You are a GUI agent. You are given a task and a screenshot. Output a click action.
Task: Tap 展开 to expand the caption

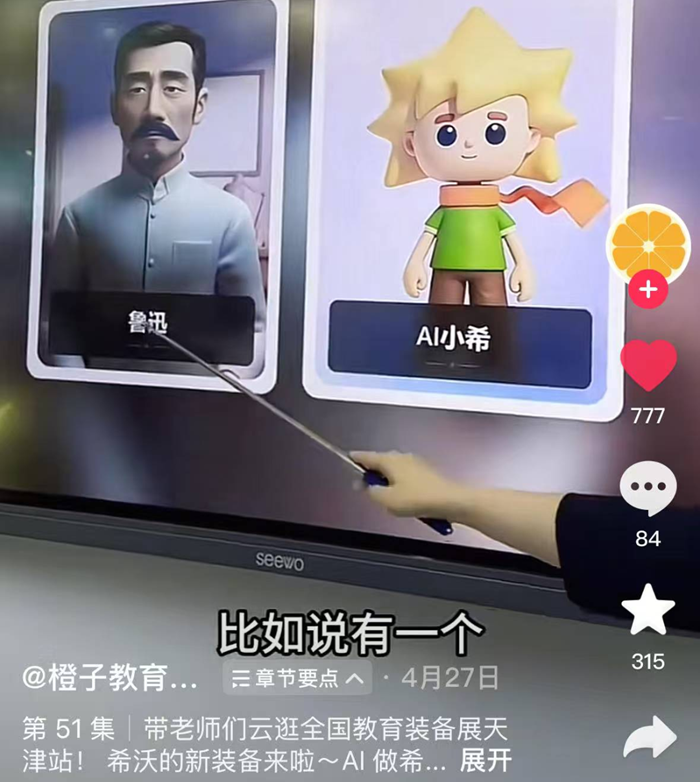coord(487,759)
